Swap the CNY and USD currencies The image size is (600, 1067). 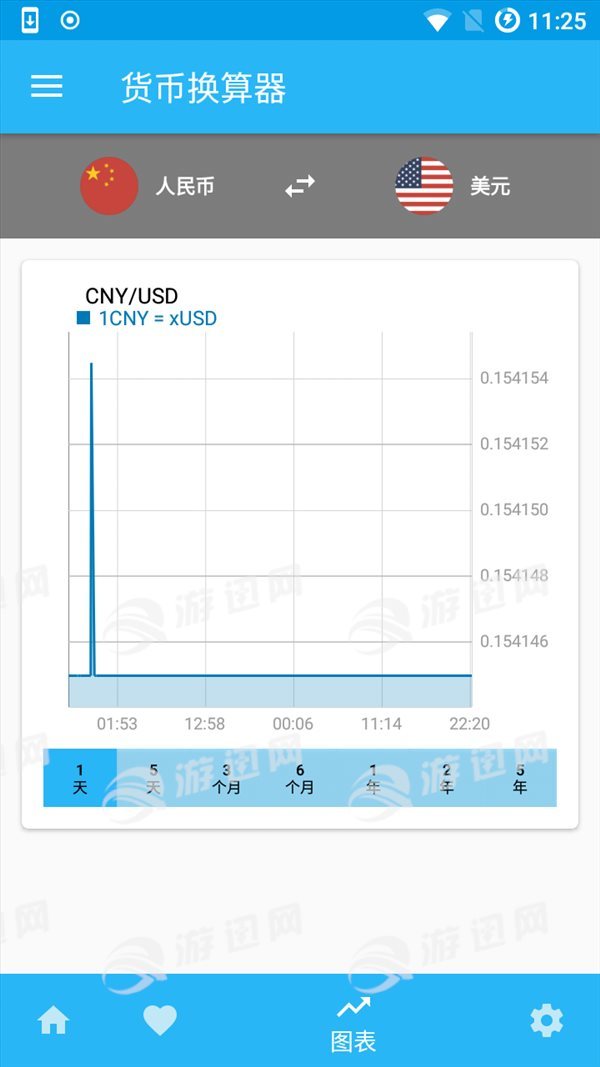300,186
